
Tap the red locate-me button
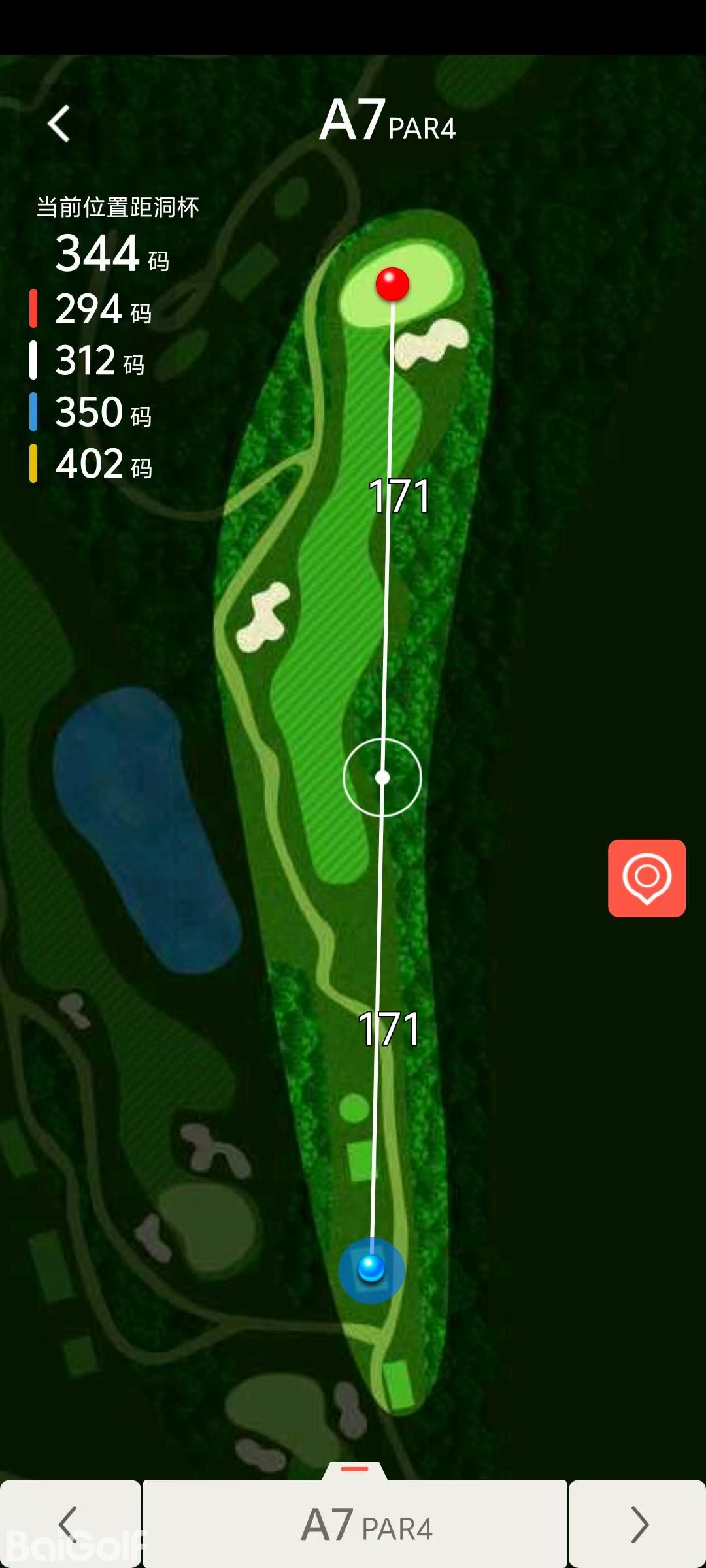click(x=647, y=877)
